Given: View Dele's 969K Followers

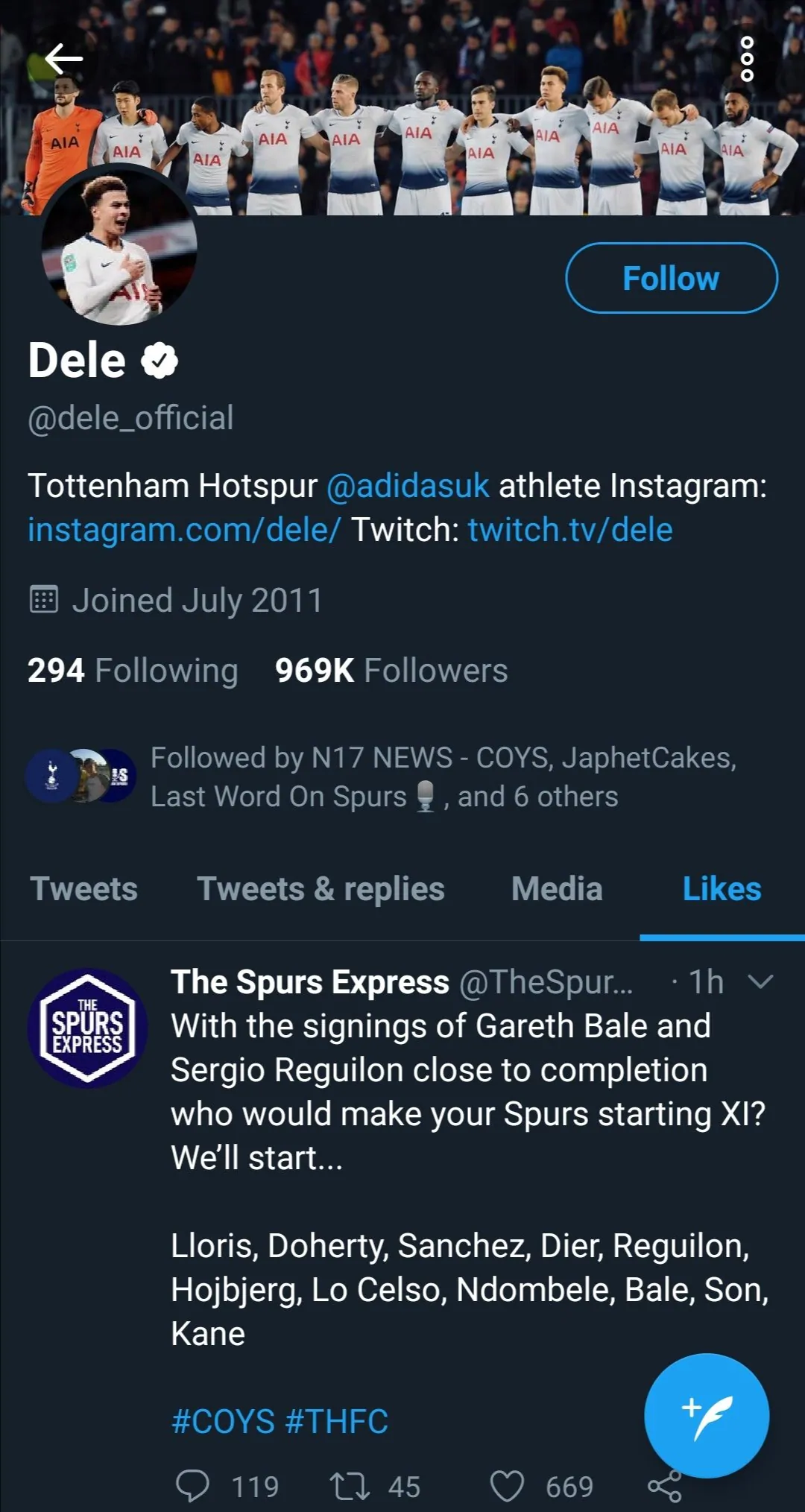Looking at the screenshot, I should coord(390,670).
